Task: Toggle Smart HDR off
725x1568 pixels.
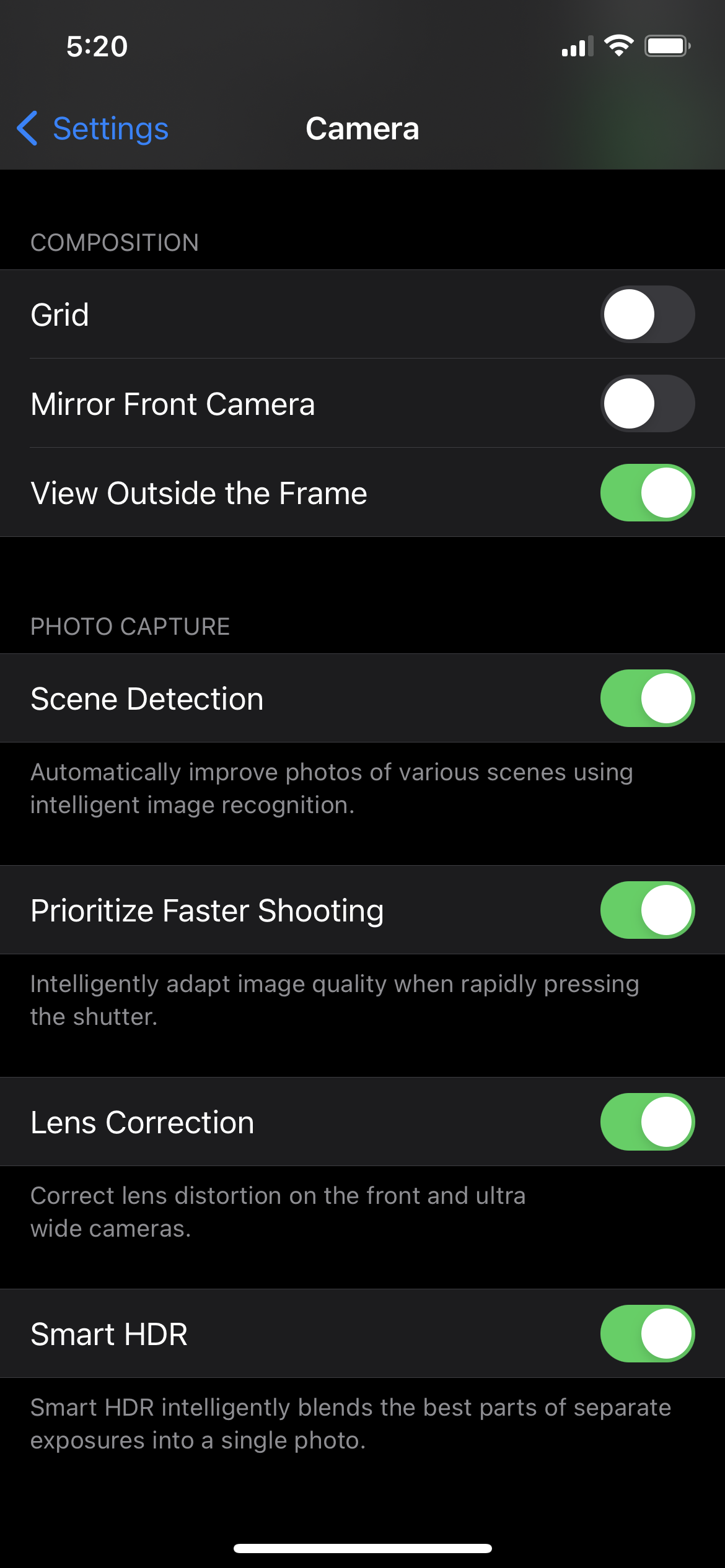Action: pos(647,1334)
